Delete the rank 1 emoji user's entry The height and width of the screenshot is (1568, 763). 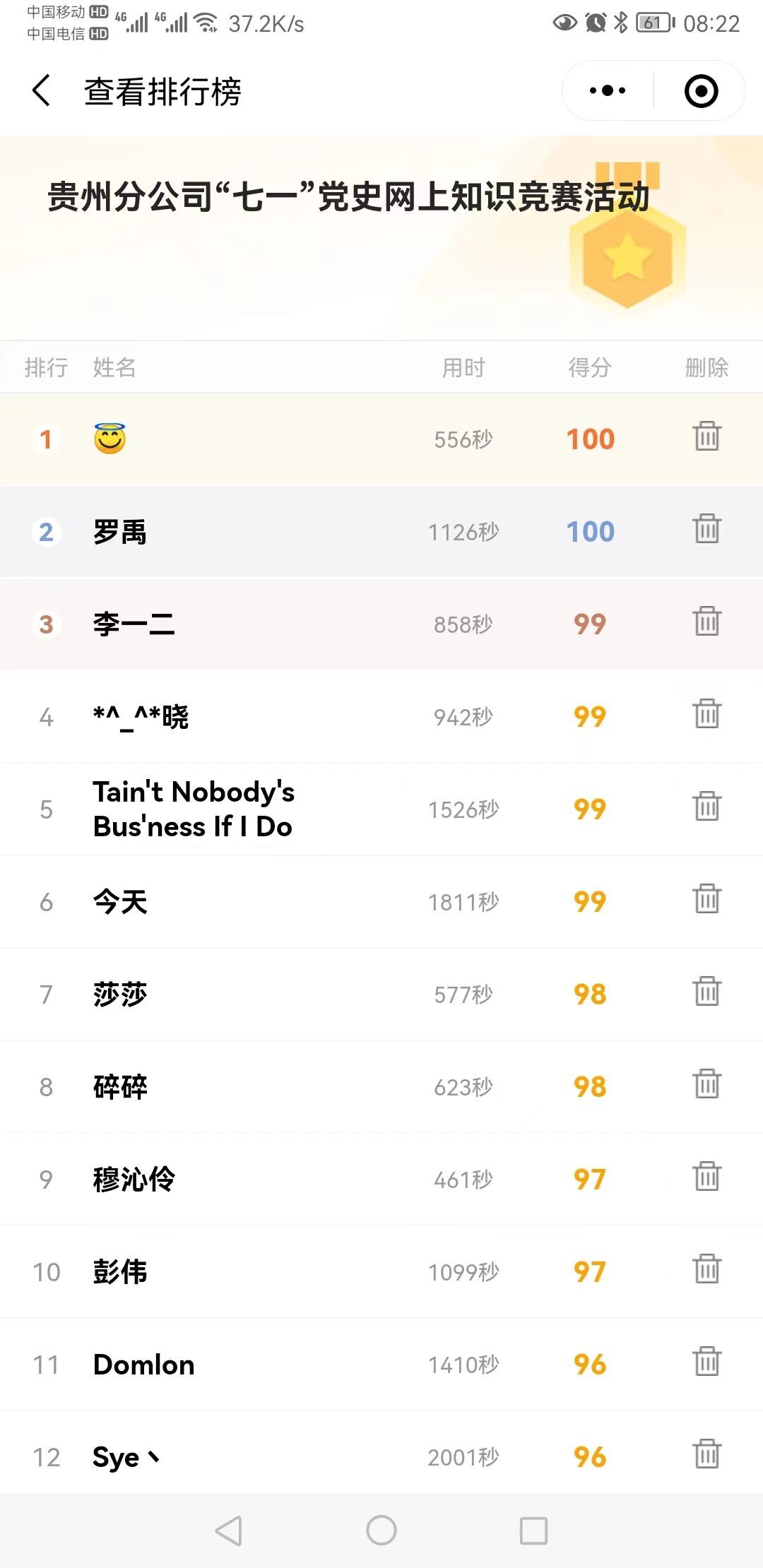706,436
